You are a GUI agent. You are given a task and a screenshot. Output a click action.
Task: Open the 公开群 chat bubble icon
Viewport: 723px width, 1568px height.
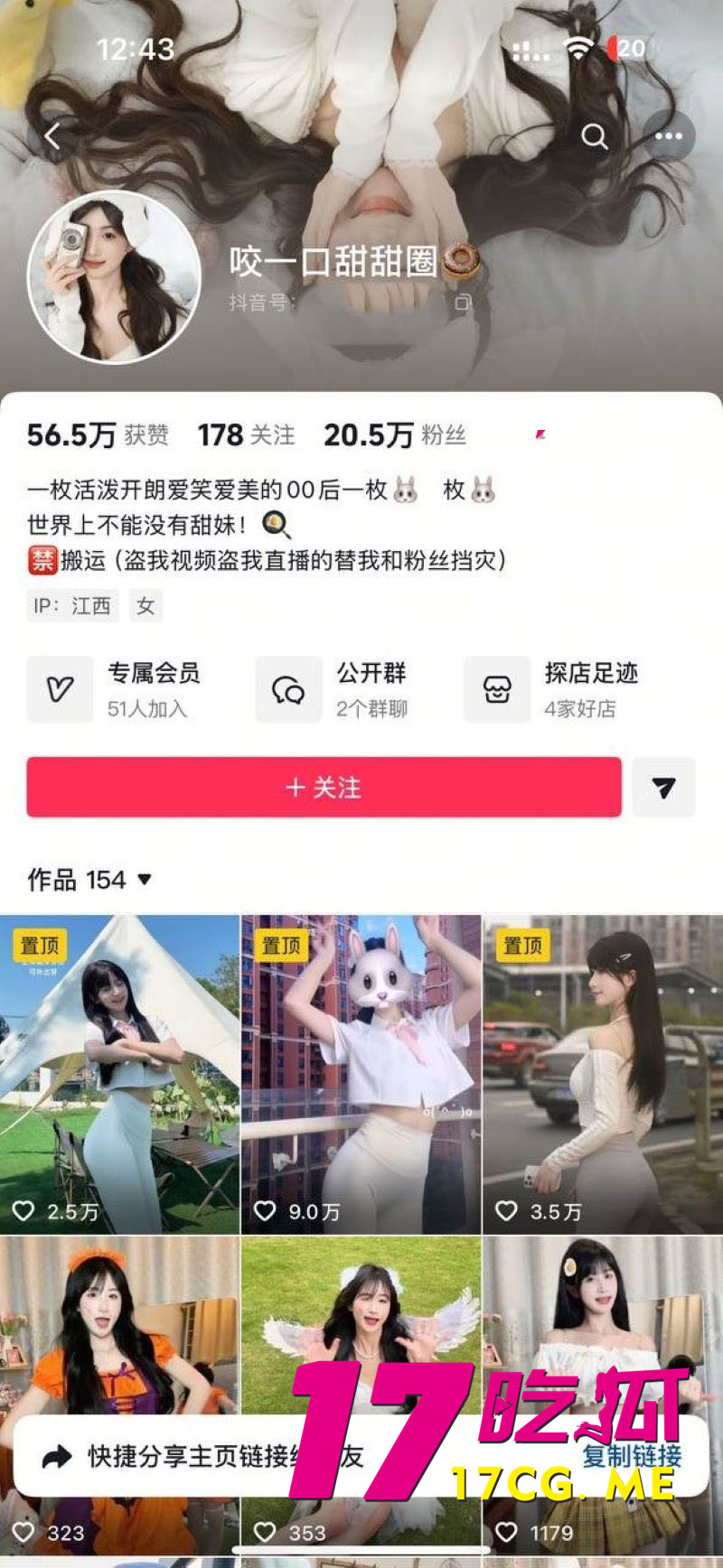click(288, 689)
